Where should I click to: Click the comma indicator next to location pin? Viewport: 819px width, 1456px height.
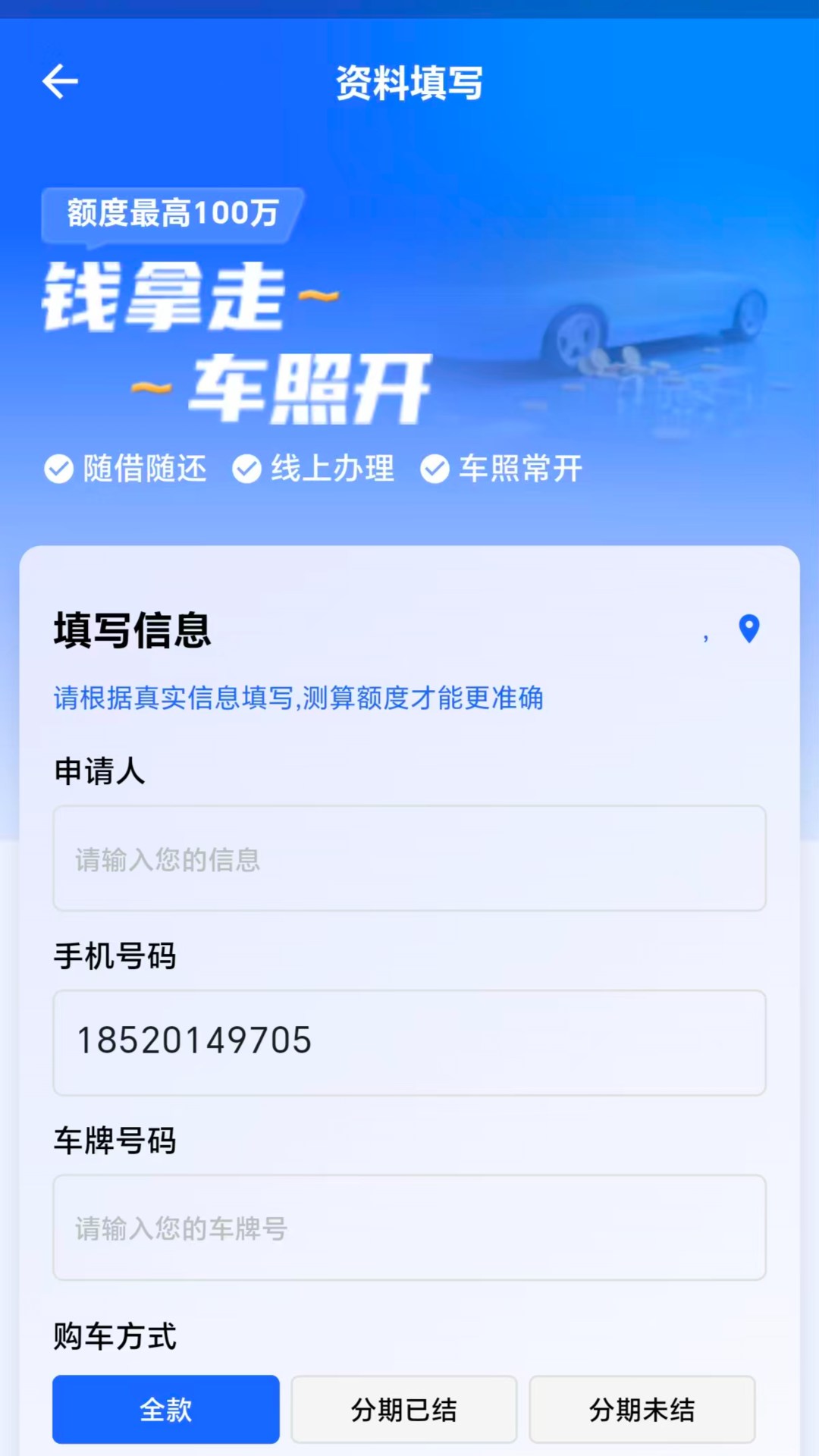click(x=707, y=635)
